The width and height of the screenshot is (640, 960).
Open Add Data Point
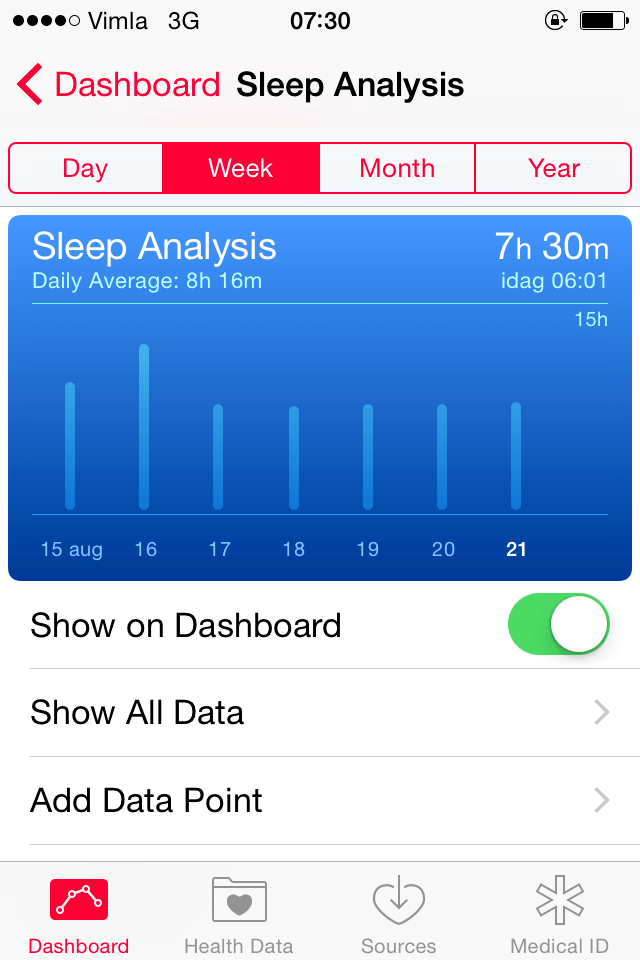(320, 801)
